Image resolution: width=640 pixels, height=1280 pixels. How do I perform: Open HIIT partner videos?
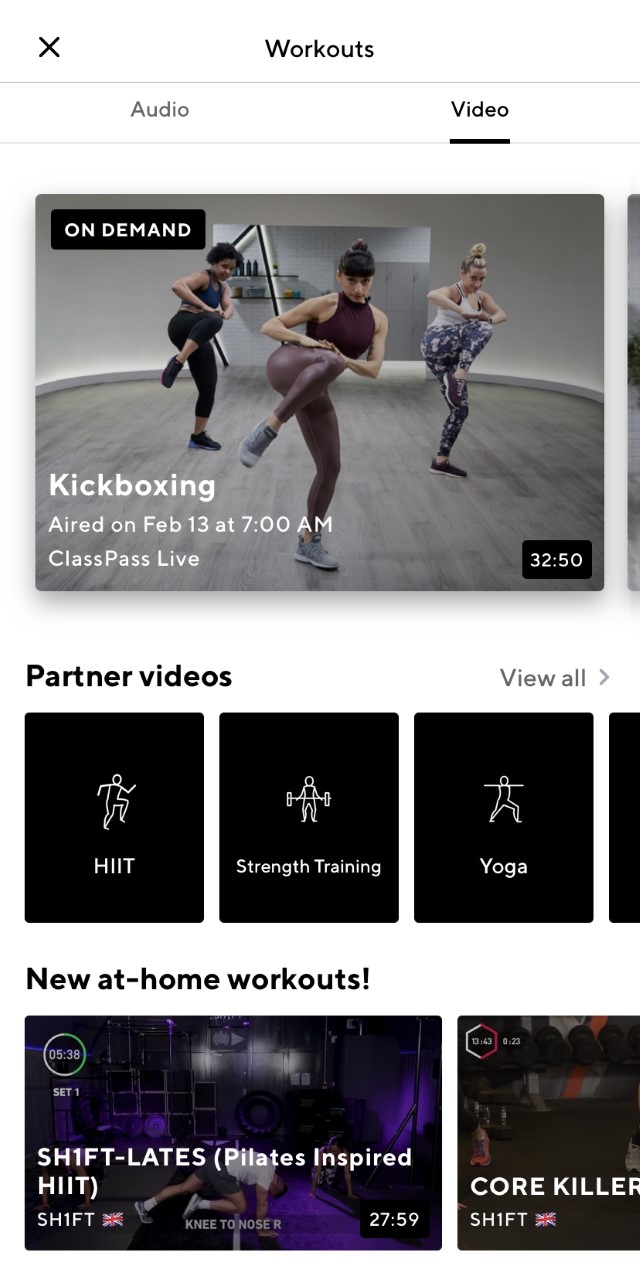coord(114,817)
